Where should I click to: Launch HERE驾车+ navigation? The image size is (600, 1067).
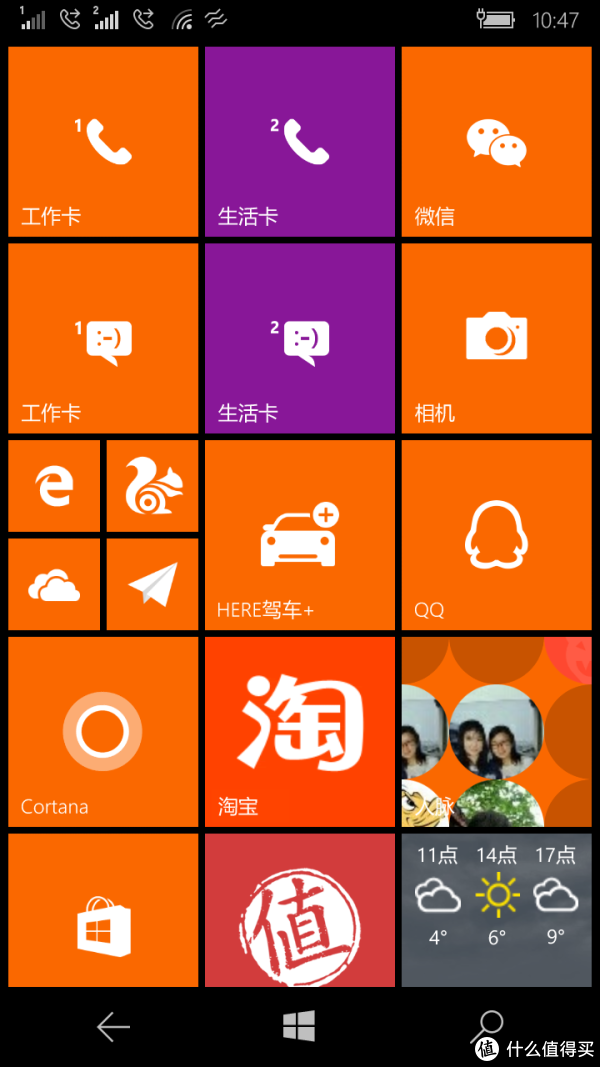click(x=300, y=535)
